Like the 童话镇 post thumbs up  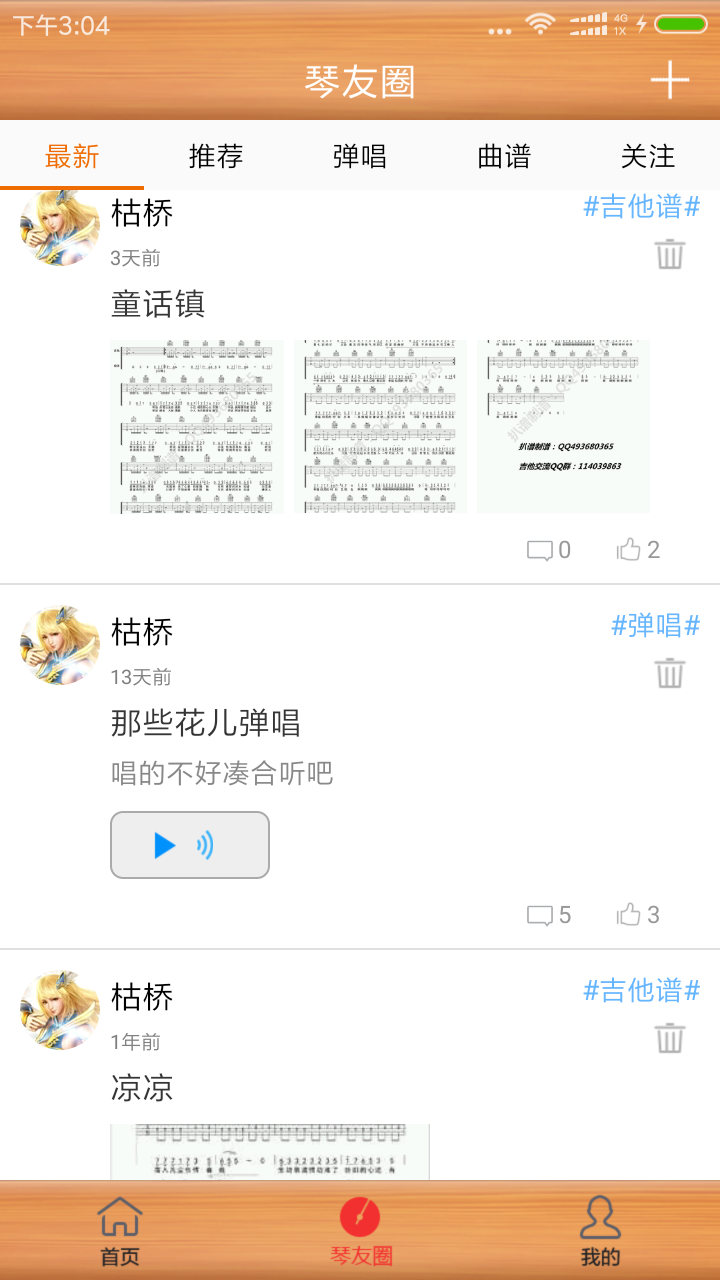[630, 549]
